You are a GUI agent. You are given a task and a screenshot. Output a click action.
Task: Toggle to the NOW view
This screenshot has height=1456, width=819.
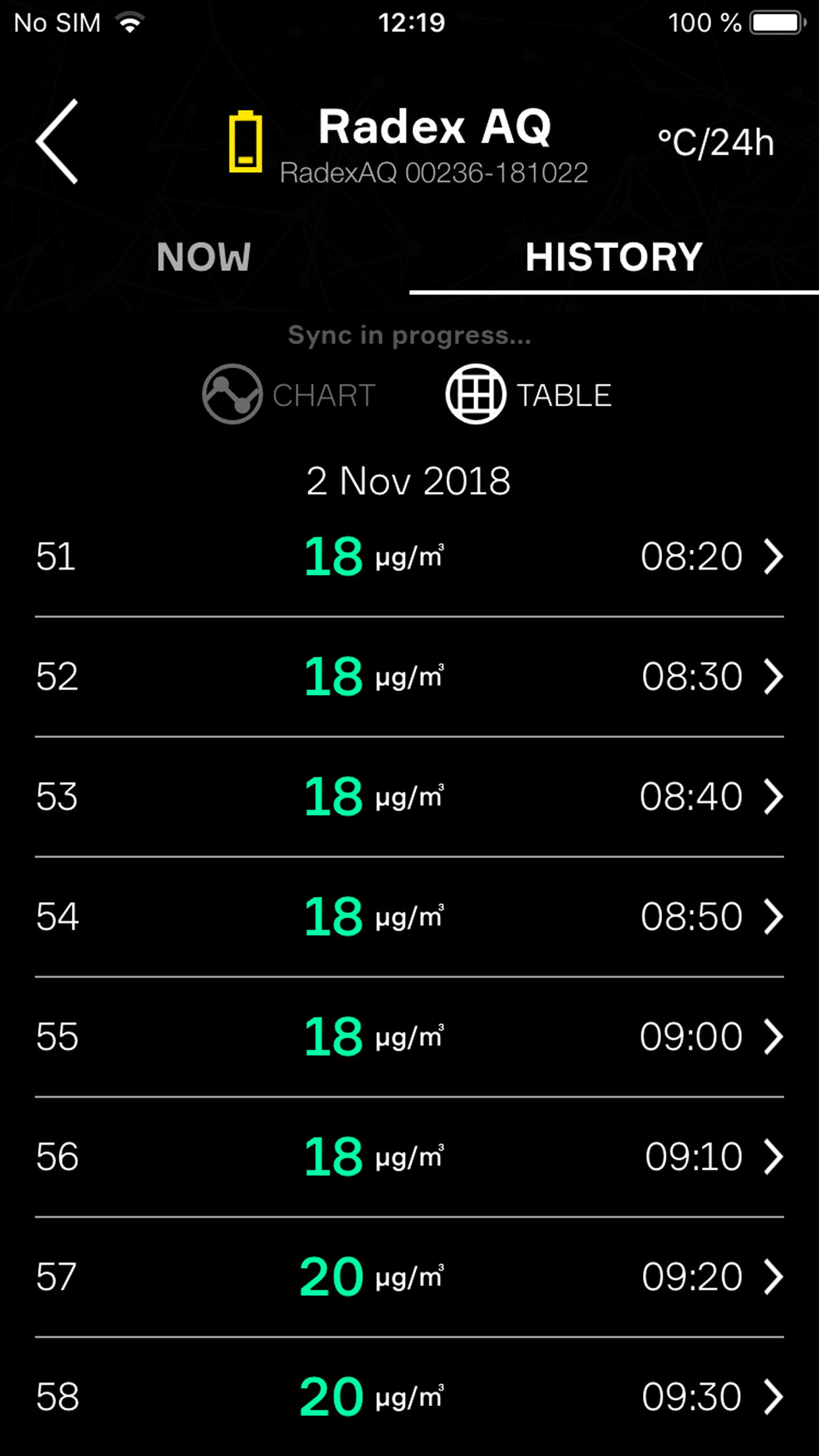(x=203, y=257)
